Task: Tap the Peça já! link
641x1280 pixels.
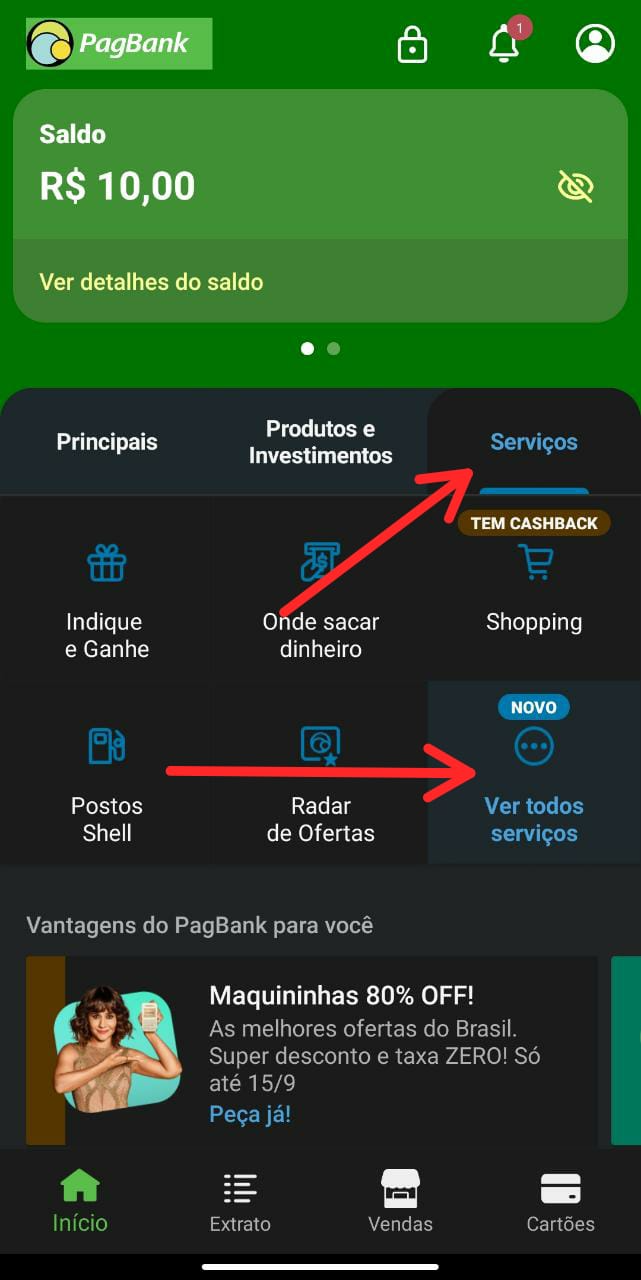Action: click(x=250, y=1114)
